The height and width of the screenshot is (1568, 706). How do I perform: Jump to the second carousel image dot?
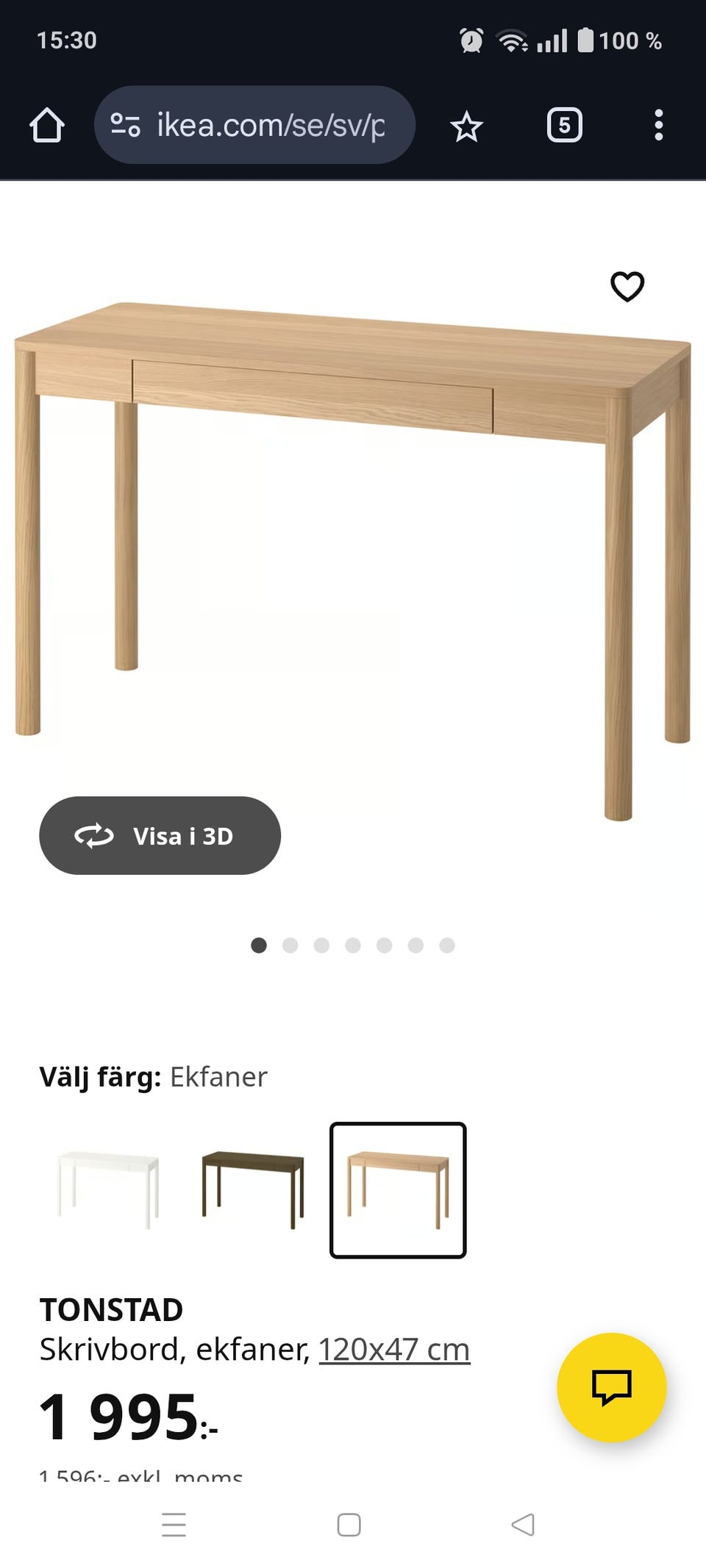pyautogui.click(x=290, y=947)
